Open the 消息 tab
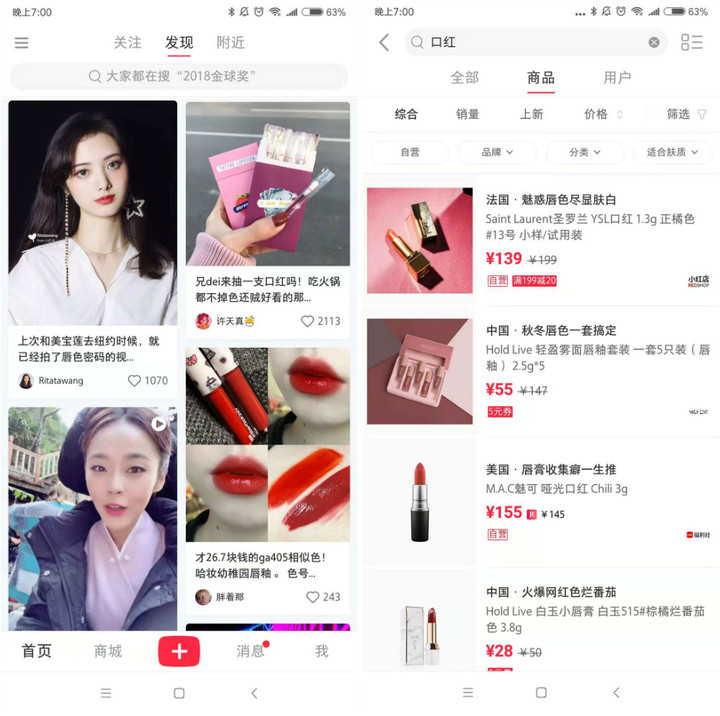Viewport: 720px width, 716px height. click(250, 651)
